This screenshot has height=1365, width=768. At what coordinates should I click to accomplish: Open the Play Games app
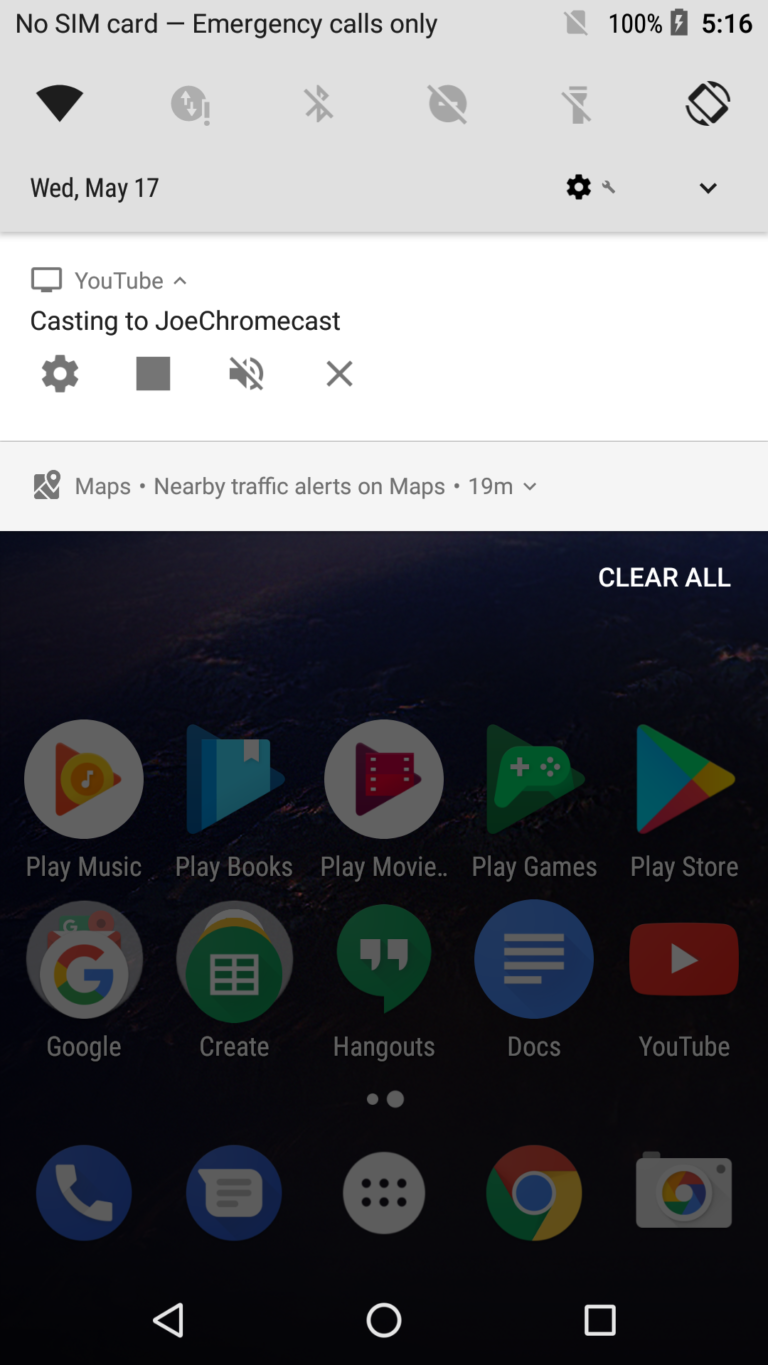(x=533, y=780)
